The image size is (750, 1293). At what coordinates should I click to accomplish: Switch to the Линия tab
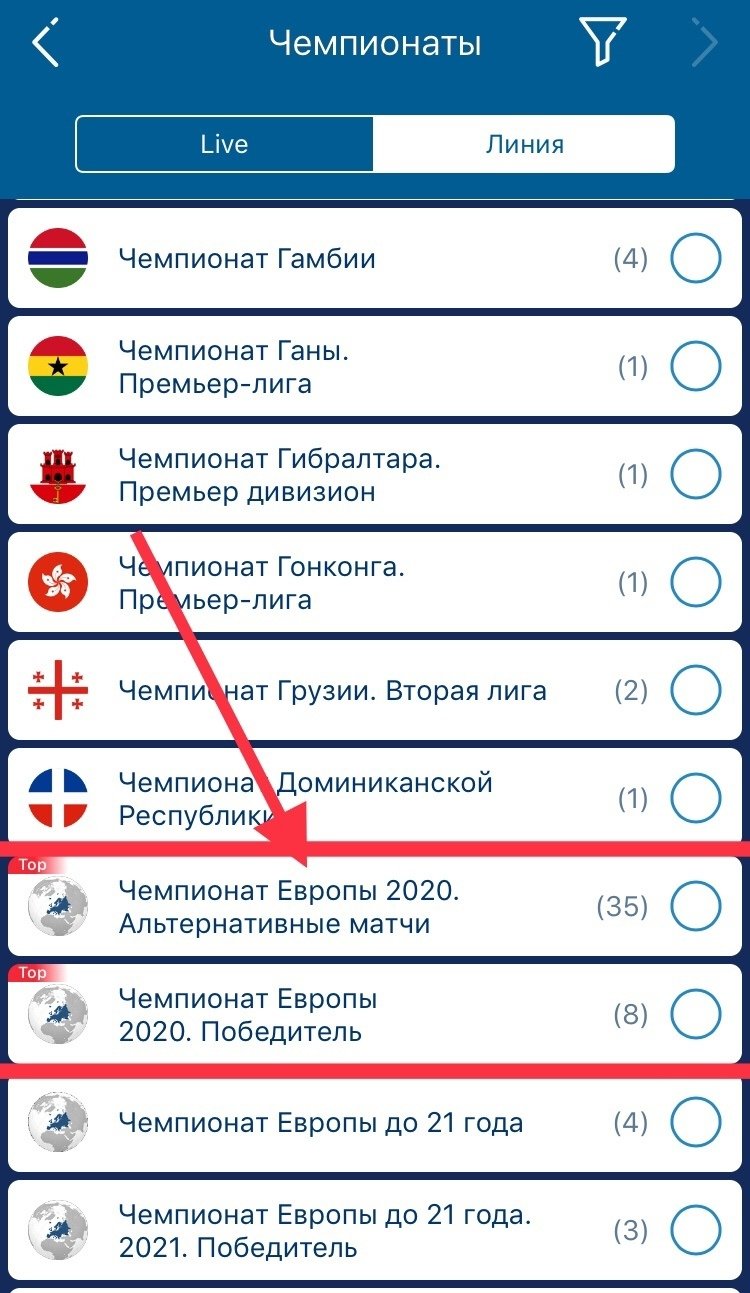(524, 144)
